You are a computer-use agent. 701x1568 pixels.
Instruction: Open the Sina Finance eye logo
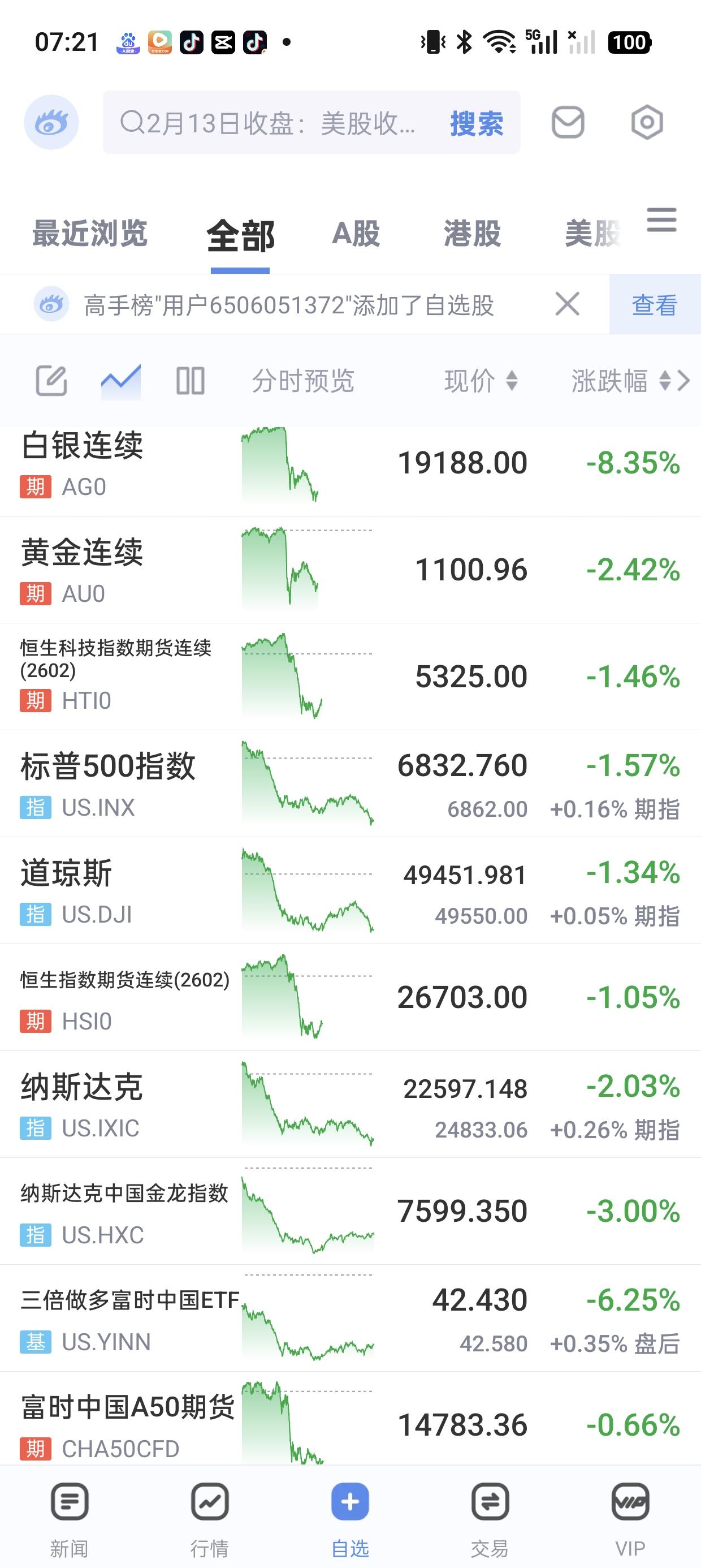click(x=51, y=122)
